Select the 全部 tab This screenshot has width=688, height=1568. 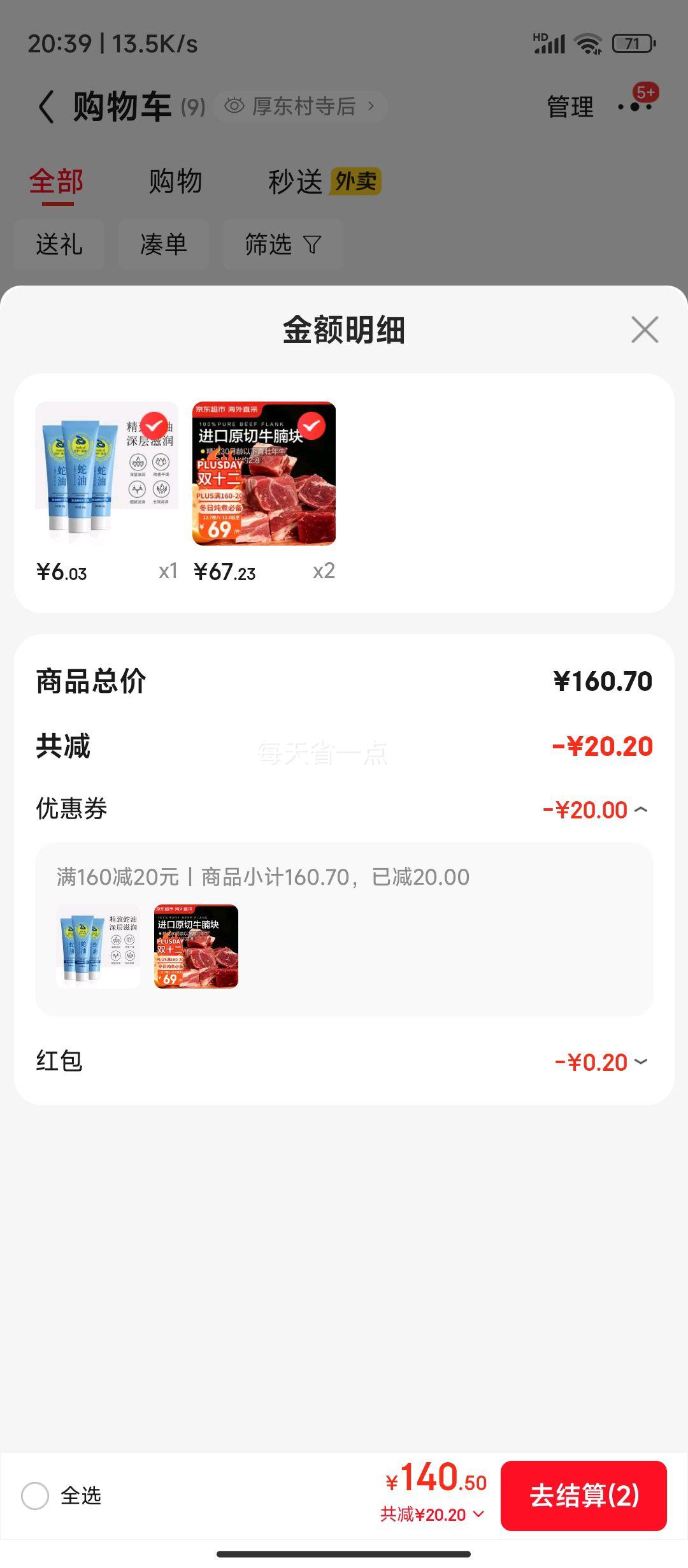[x=57, y=182]
